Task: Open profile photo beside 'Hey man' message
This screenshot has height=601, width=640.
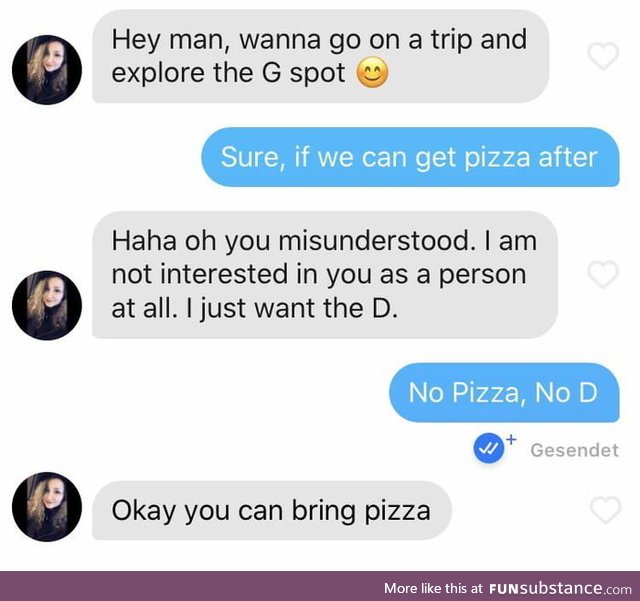Action: [47, 70]
